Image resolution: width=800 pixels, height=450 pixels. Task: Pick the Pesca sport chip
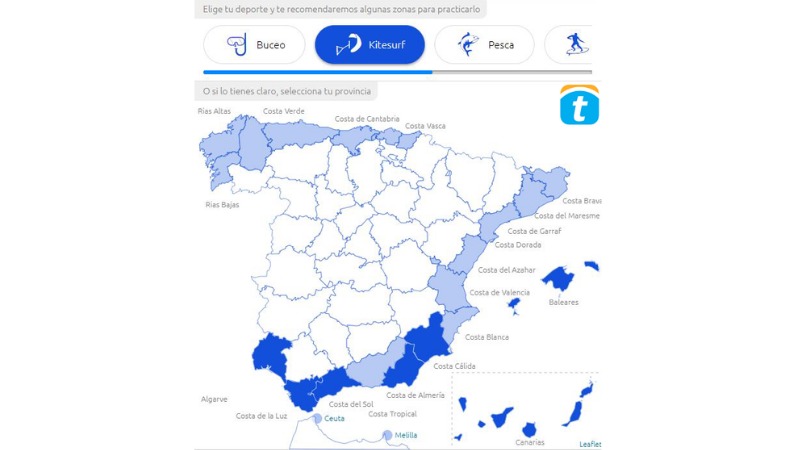click(x=484, y=45)
